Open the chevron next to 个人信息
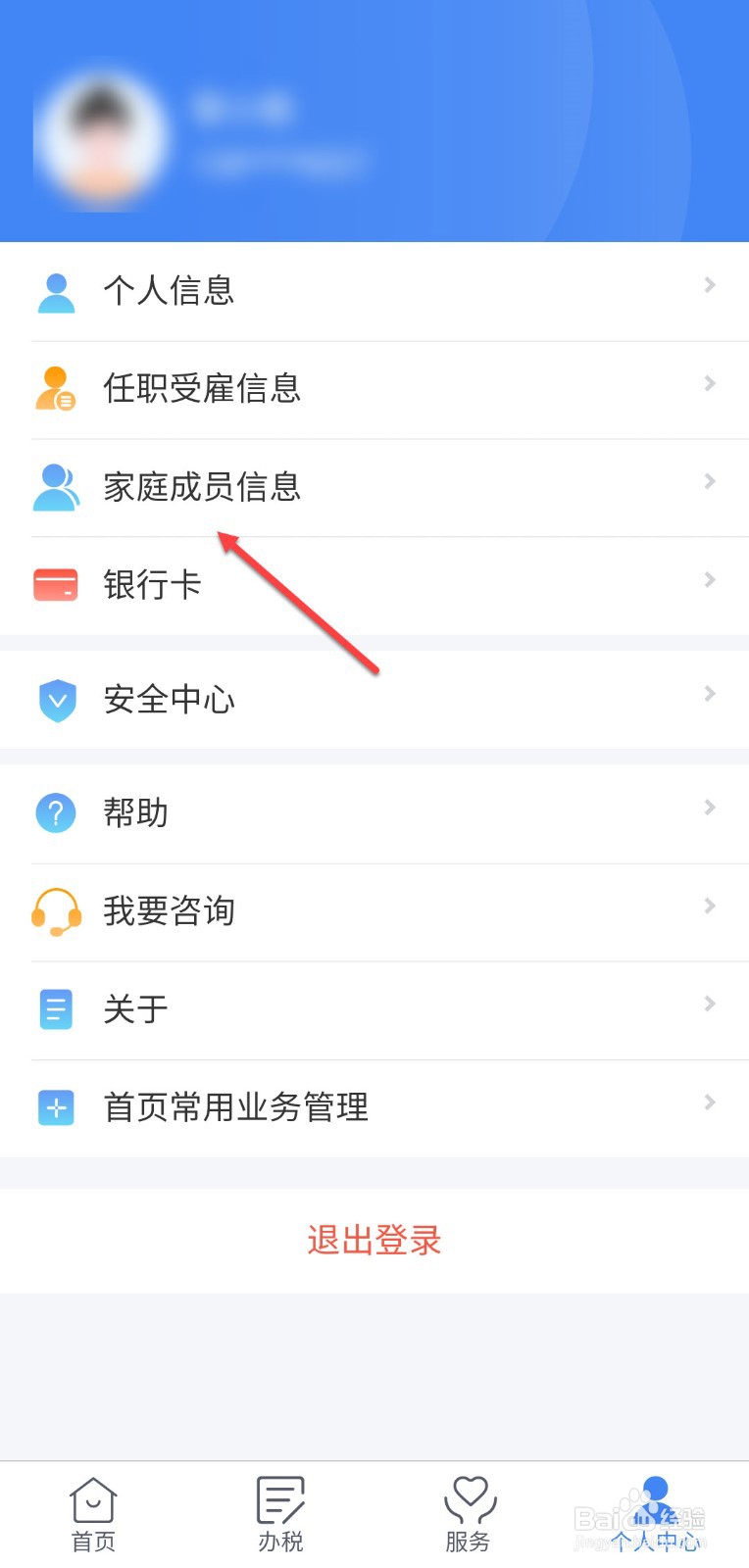749x1568 pixels. (x=709, y=285)
